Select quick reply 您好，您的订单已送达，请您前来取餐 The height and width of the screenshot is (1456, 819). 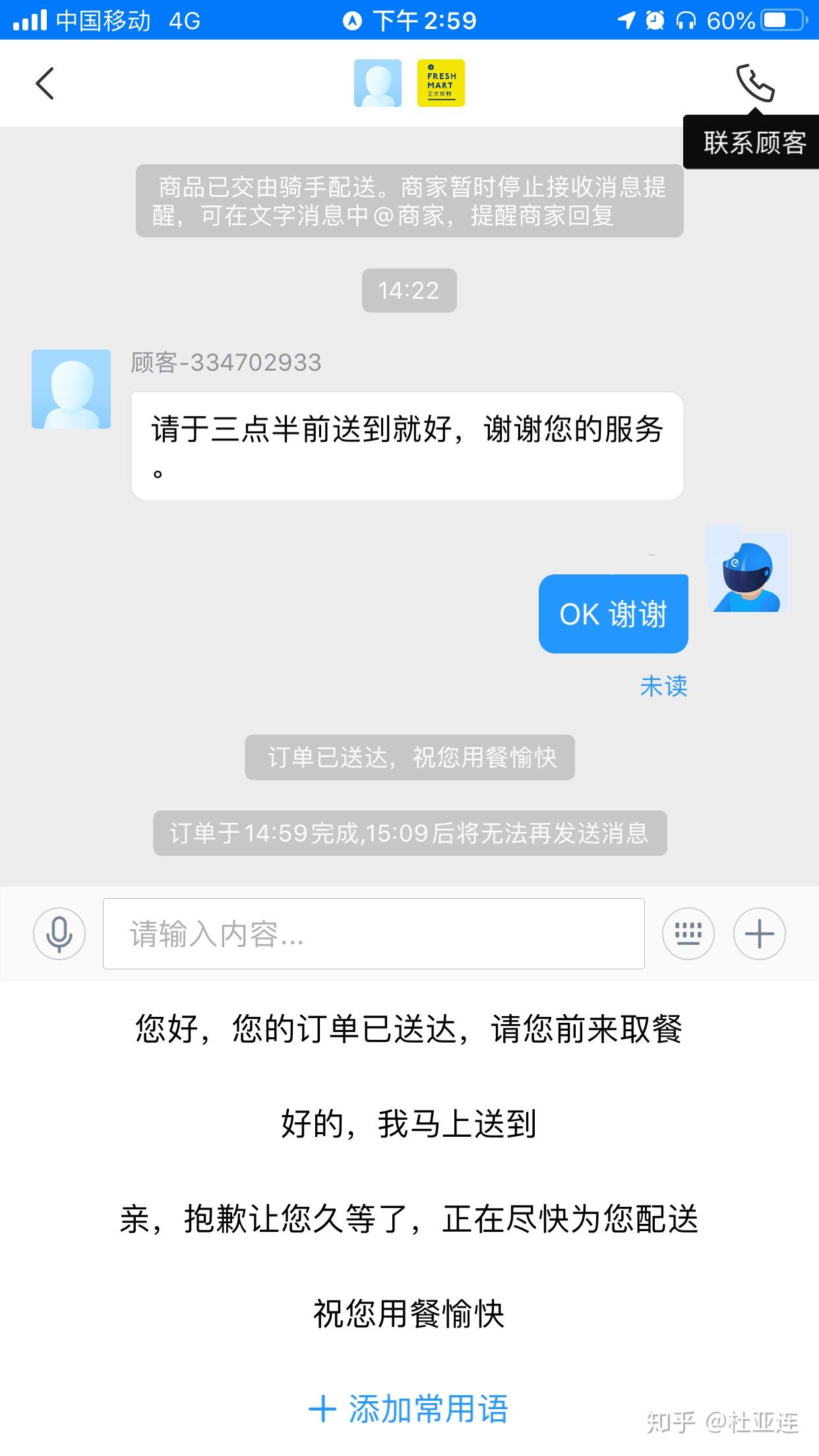tap(409, 1029)
